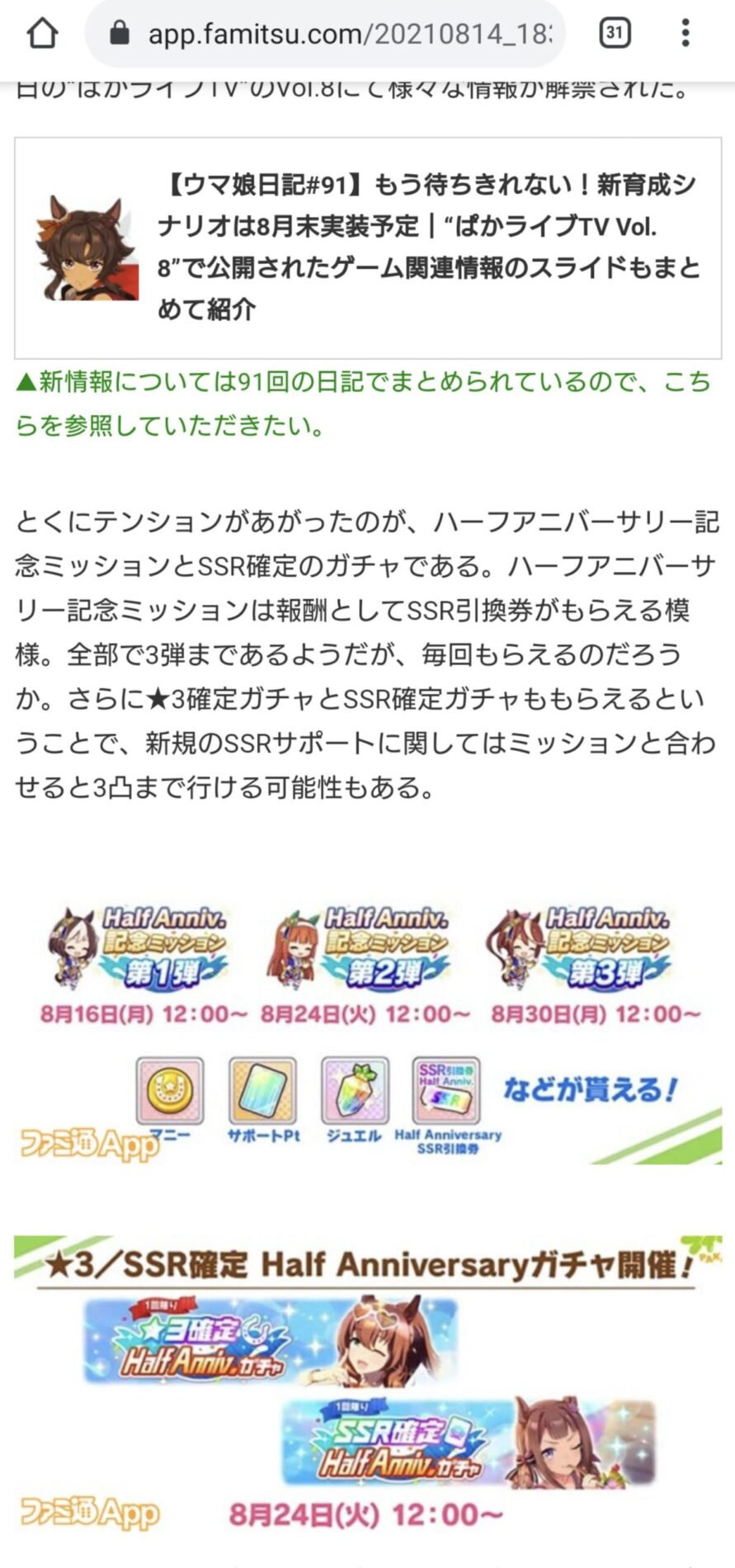The image size is (735, 1568).
Task: Open the browser overflow menu
Action: click(686, 34)
